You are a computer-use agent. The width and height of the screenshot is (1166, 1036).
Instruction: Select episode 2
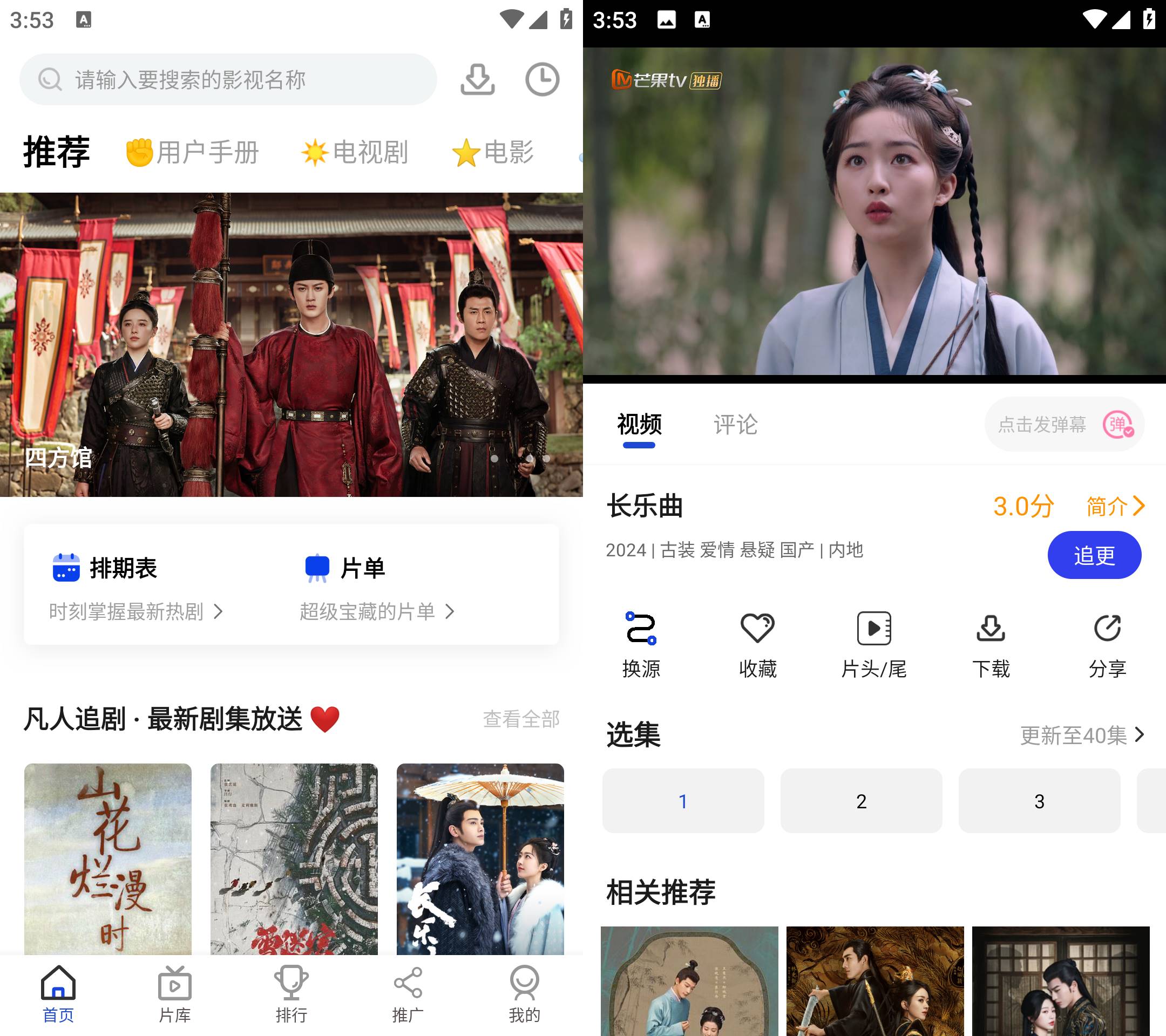[861, 801]
